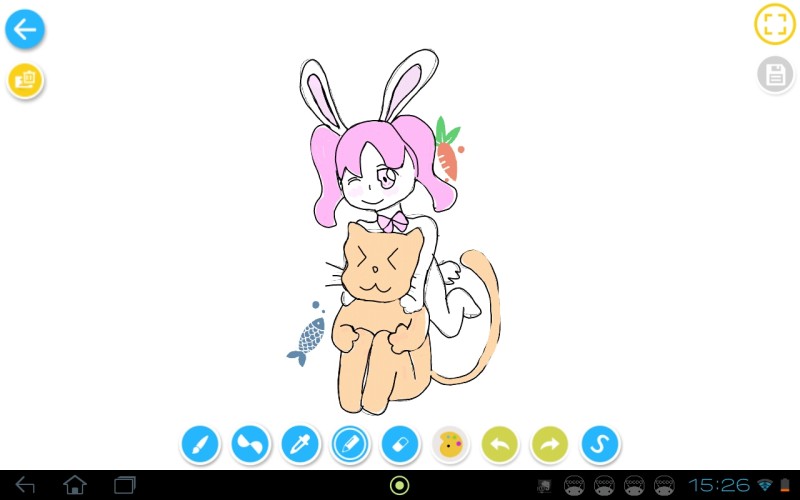Open the yellow image import button
800x500 pixels.
click(25, 80)
